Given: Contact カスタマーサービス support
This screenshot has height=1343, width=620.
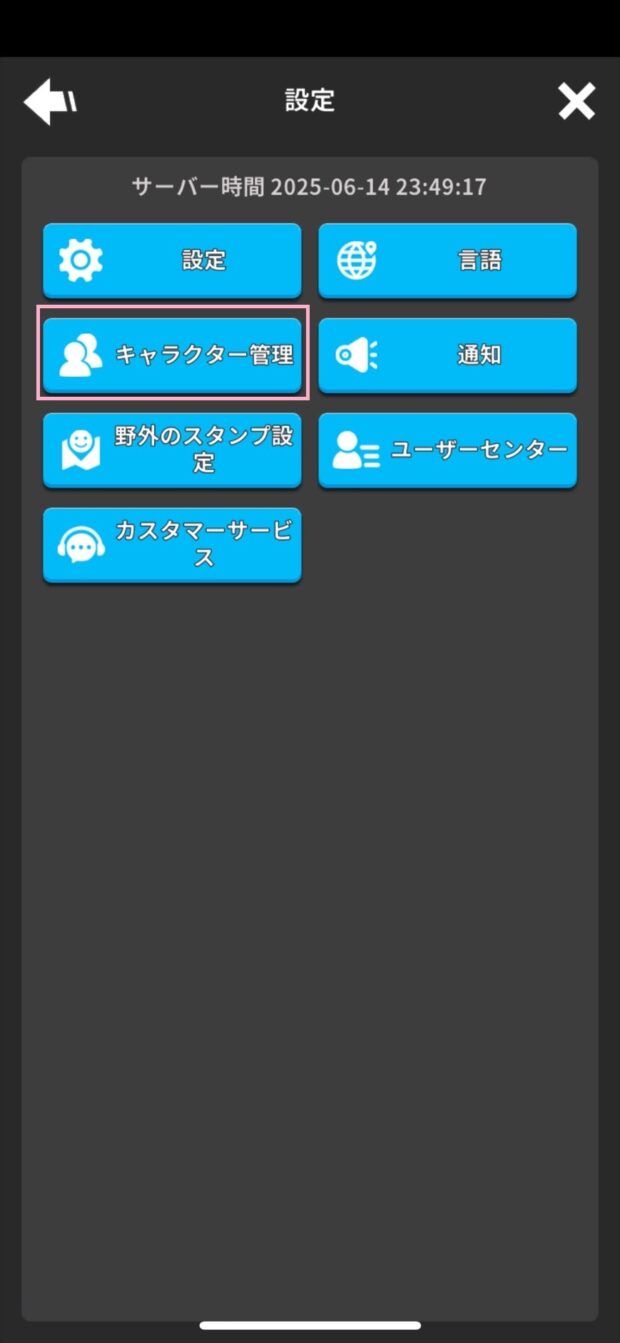Looking at the screenshot, I should coord(172,545).
